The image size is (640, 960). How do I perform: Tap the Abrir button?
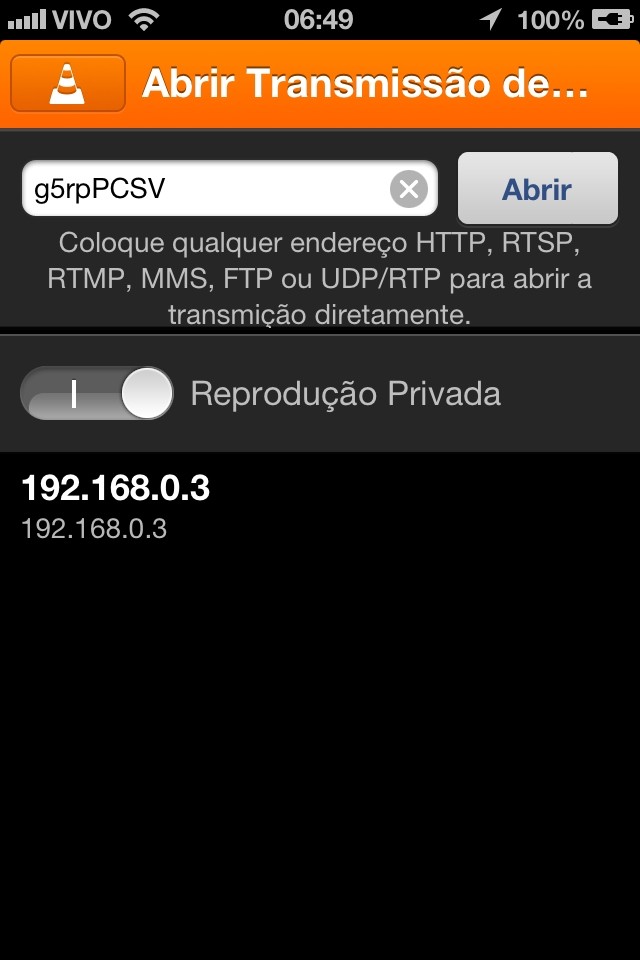[x=537, y=189]
